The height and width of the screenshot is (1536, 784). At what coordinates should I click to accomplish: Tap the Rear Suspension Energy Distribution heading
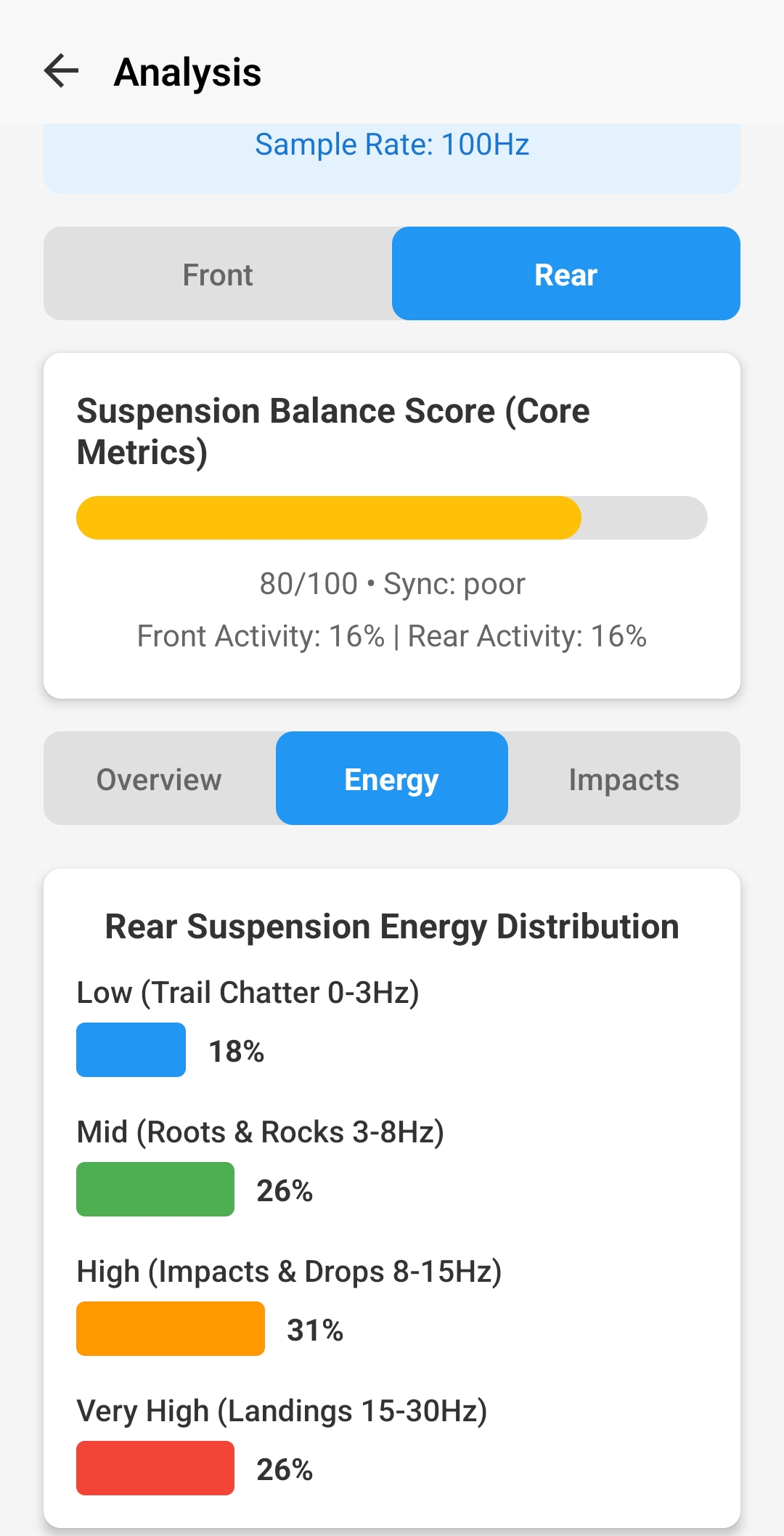pos(392,926)
